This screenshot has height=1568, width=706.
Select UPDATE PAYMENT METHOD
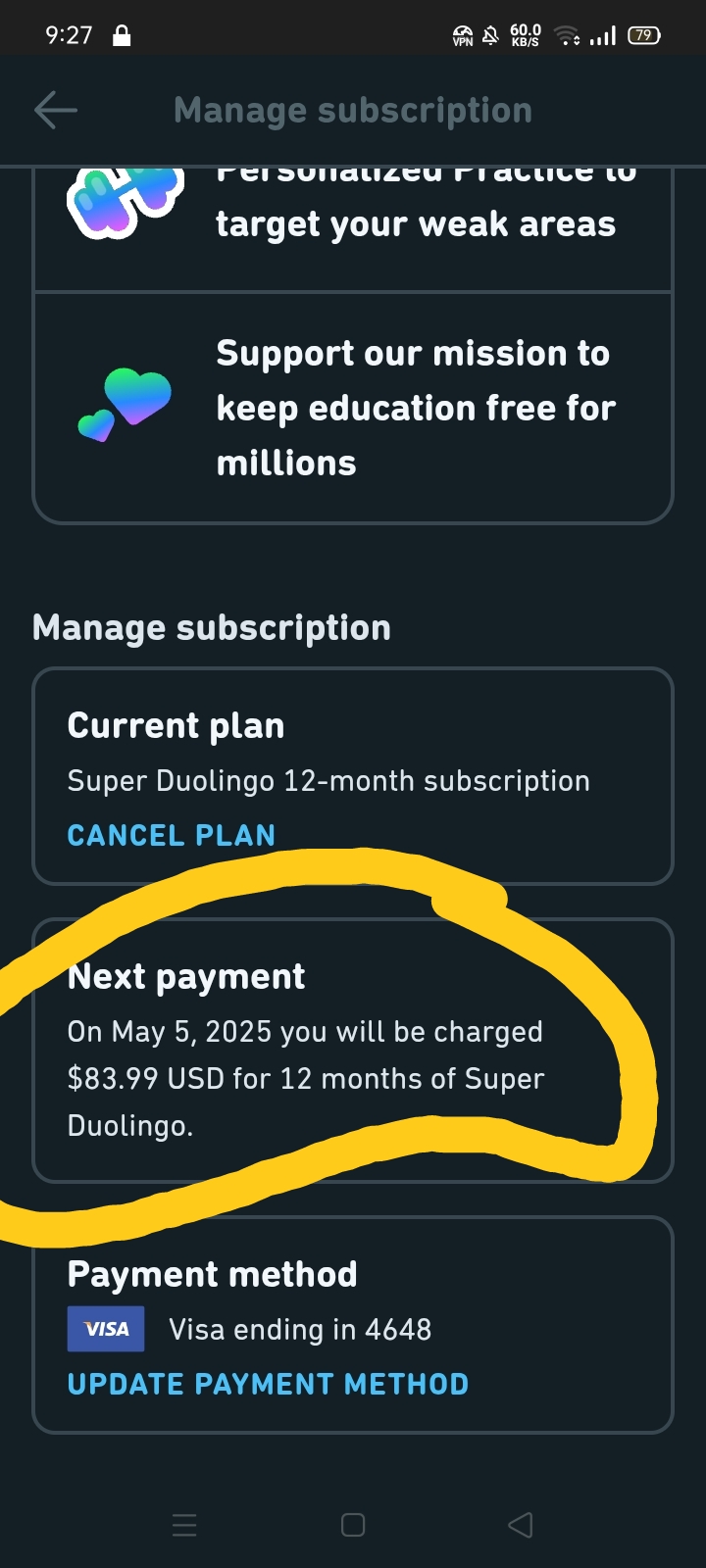point(268,1384)
